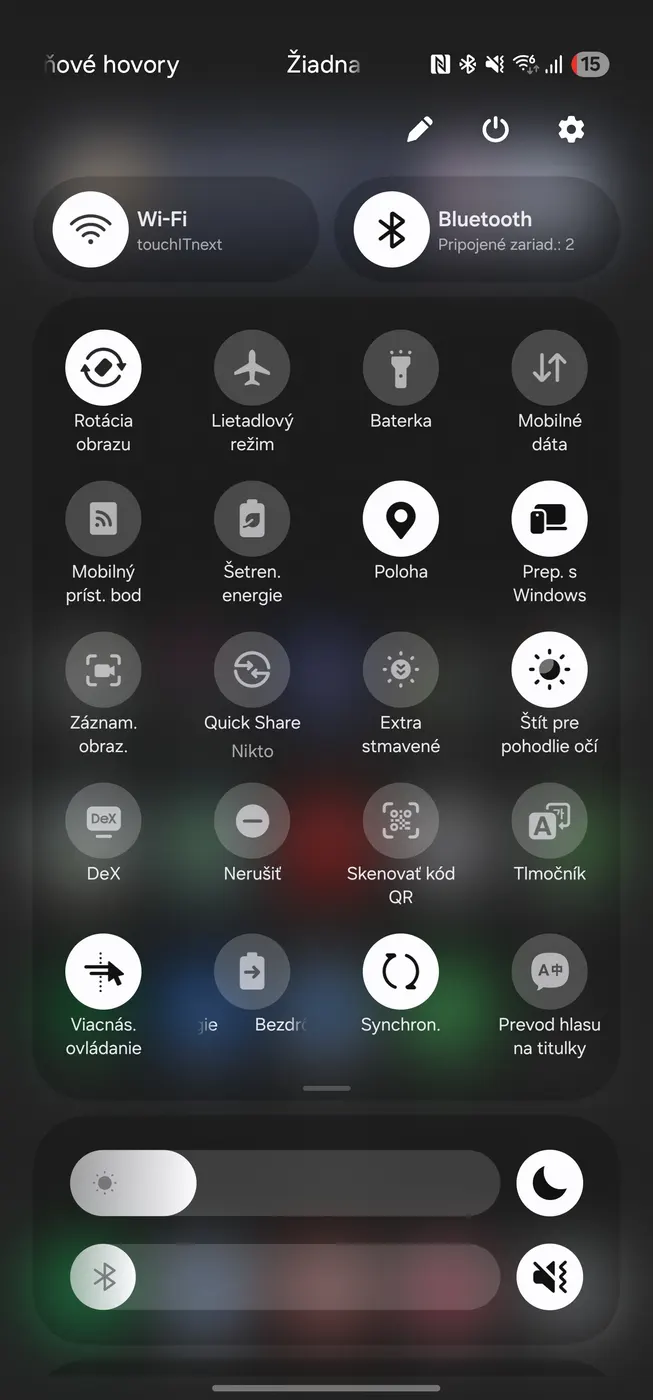Start Záznam. obraz.
The height and width of the screenshot is (1400, 653).
[x=103, y=670]
